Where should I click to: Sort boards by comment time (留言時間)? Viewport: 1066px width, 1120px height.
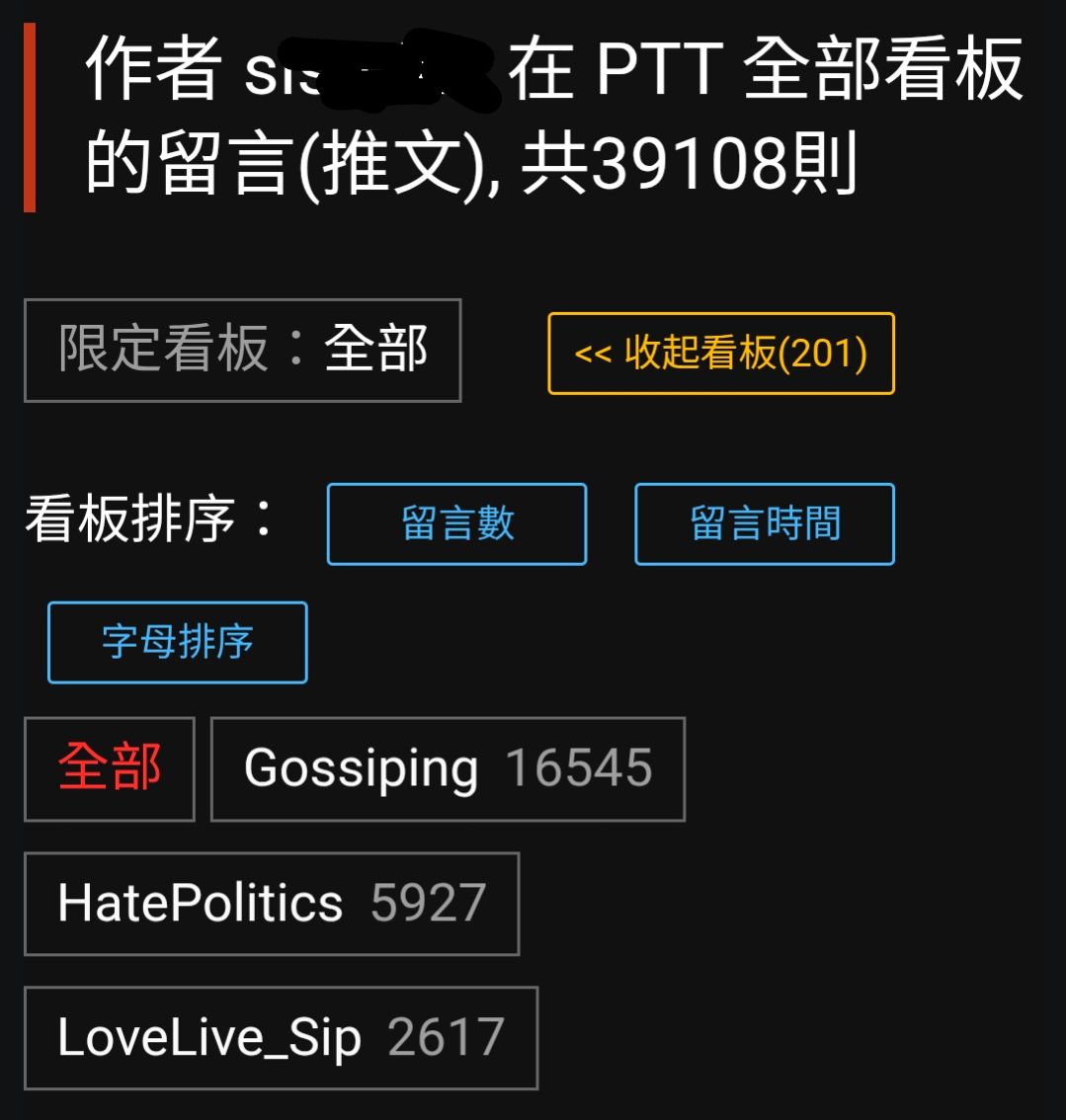764,523
